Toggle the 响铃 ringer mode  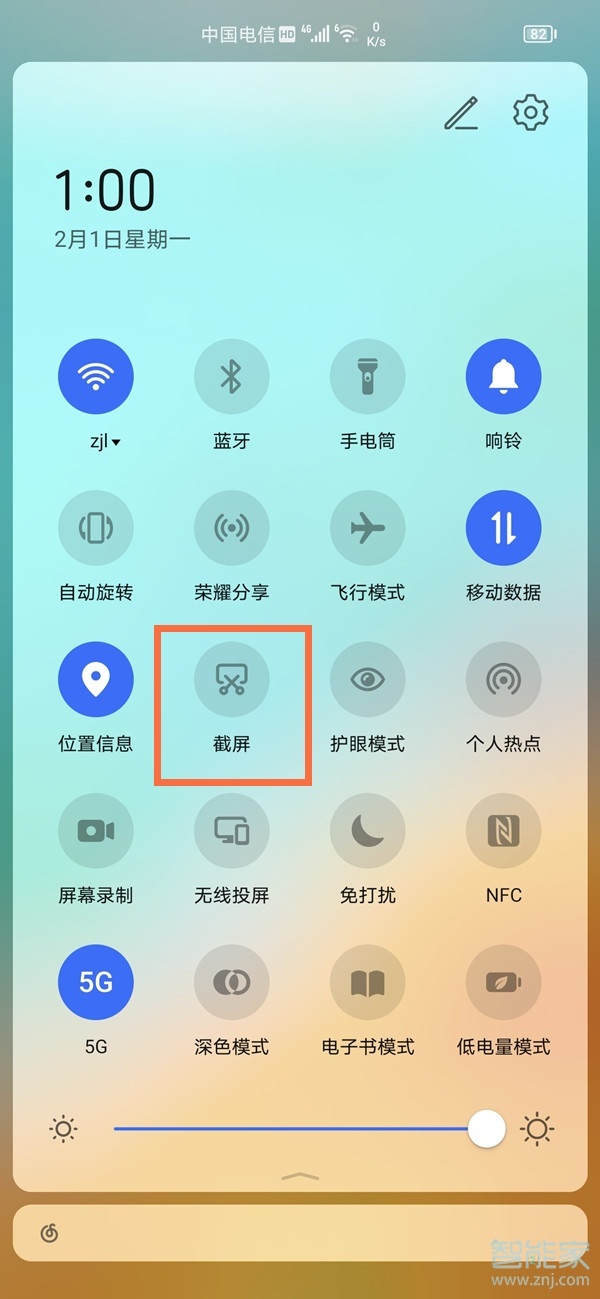[504, 377]
